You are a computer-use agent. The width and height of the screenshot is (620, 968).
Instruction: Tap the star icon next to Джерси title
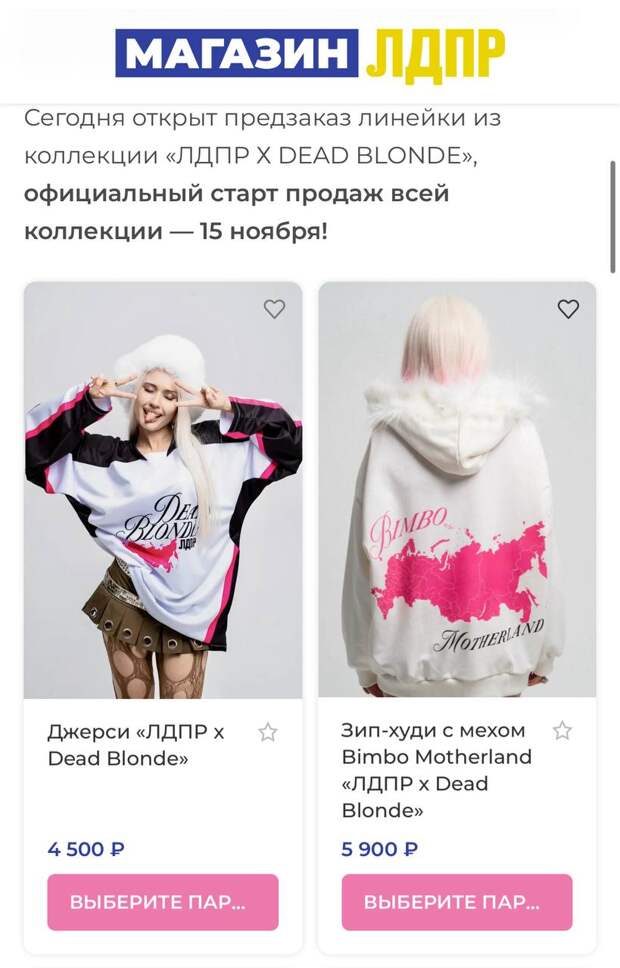(x=268, y=732)
